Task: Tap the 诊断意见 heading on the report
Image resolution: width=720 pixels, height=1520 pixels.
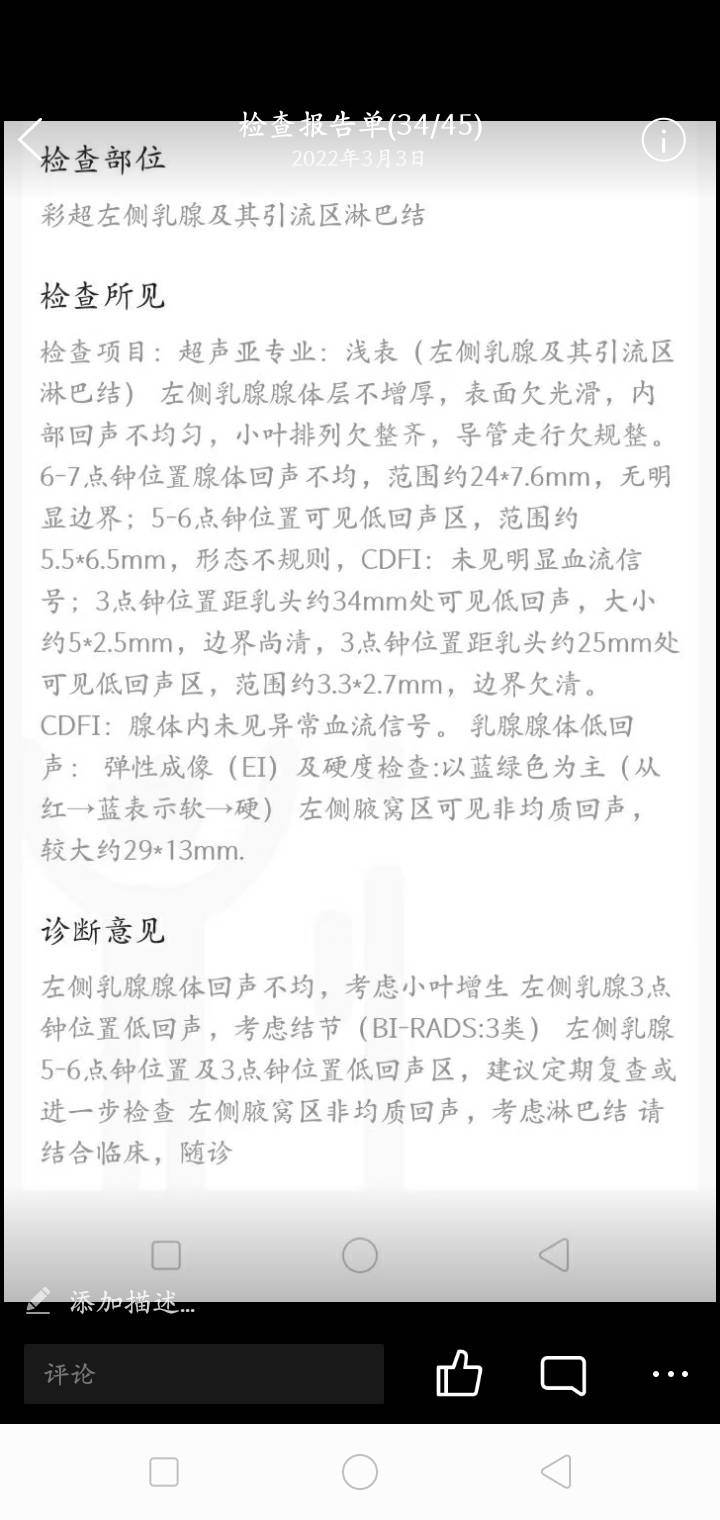Action: pyautogui.click(x=101, y=931)
